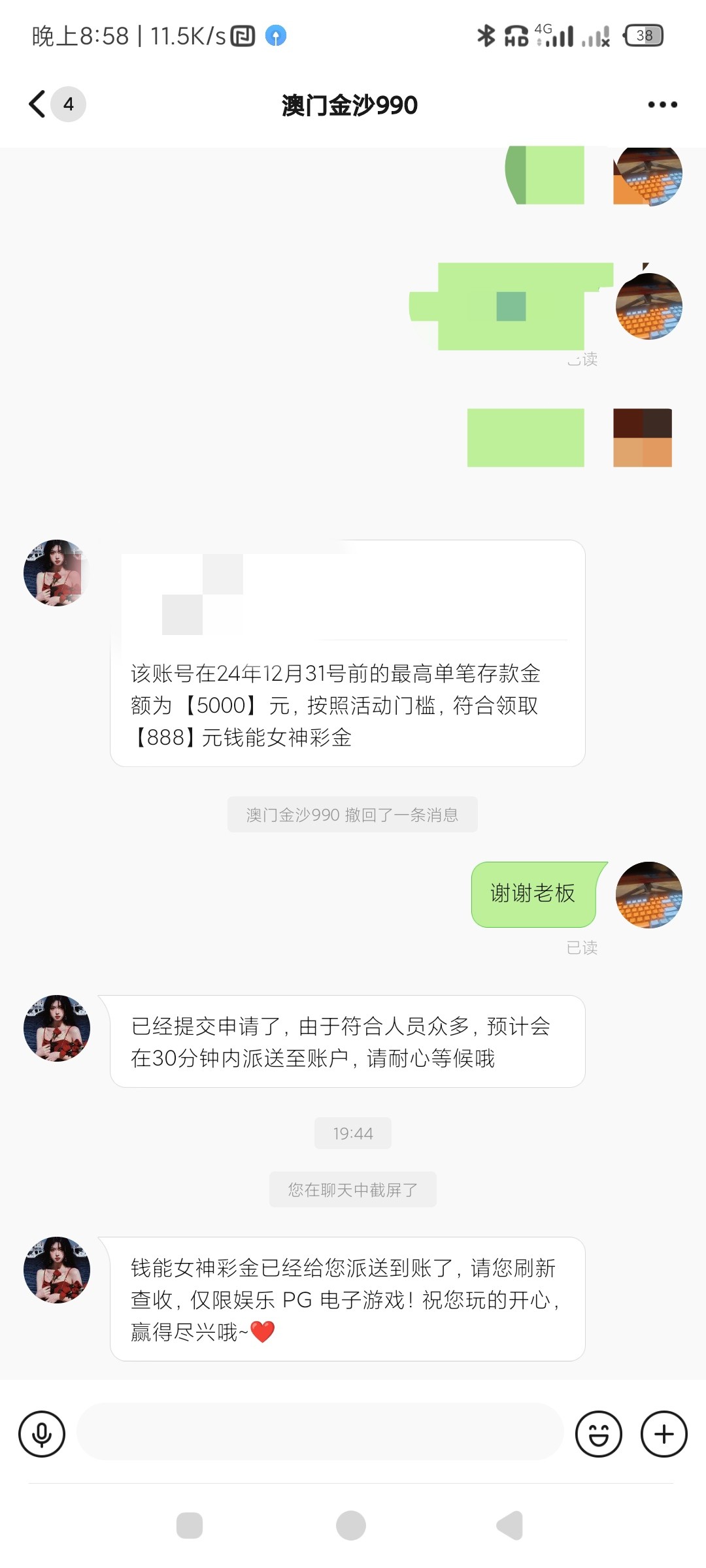Image resolution: width=706 pixels, height=1568 pixels.
Task: View my avatar next to 谢谢老板
Action: tap(648, 894)
